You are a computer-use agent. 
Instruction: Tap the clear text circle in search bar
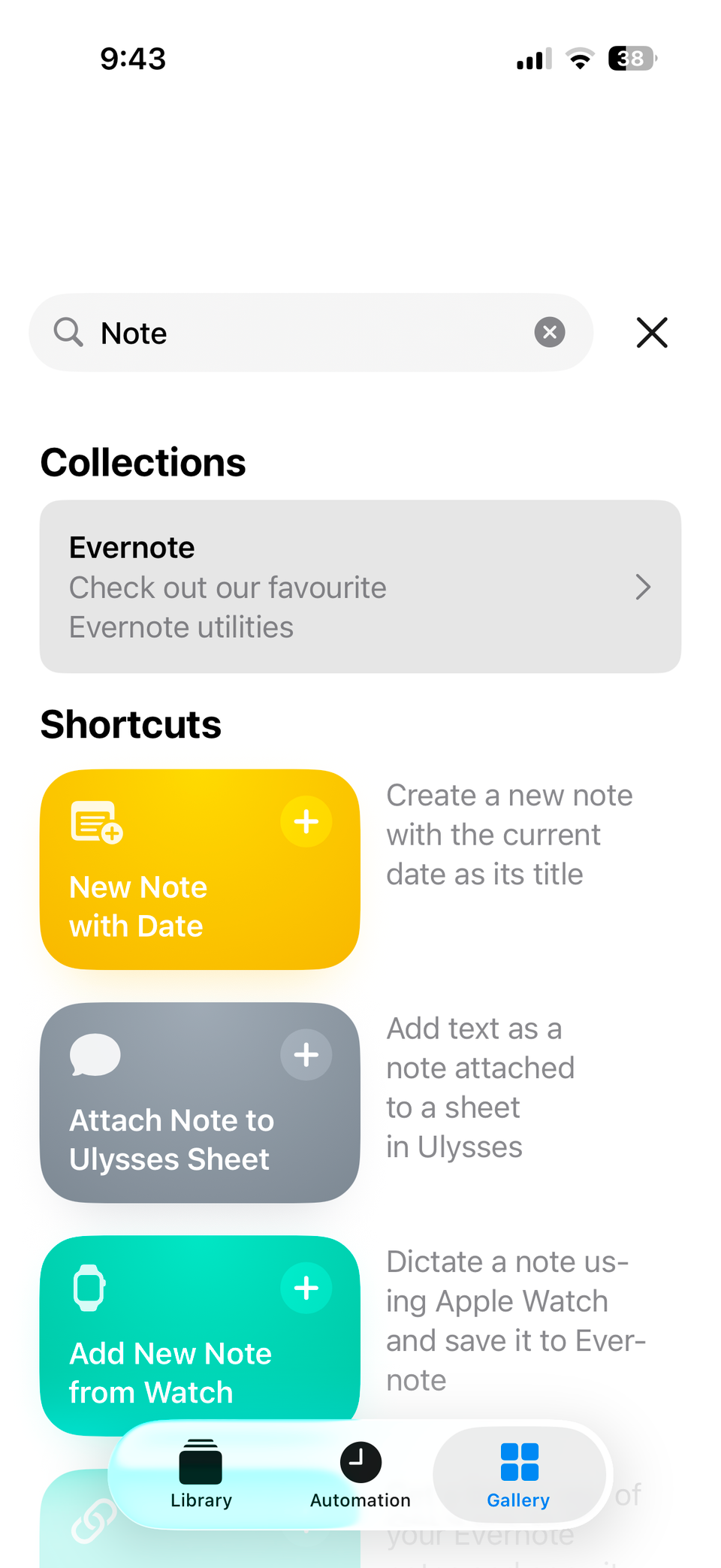[x=549, y=332]
